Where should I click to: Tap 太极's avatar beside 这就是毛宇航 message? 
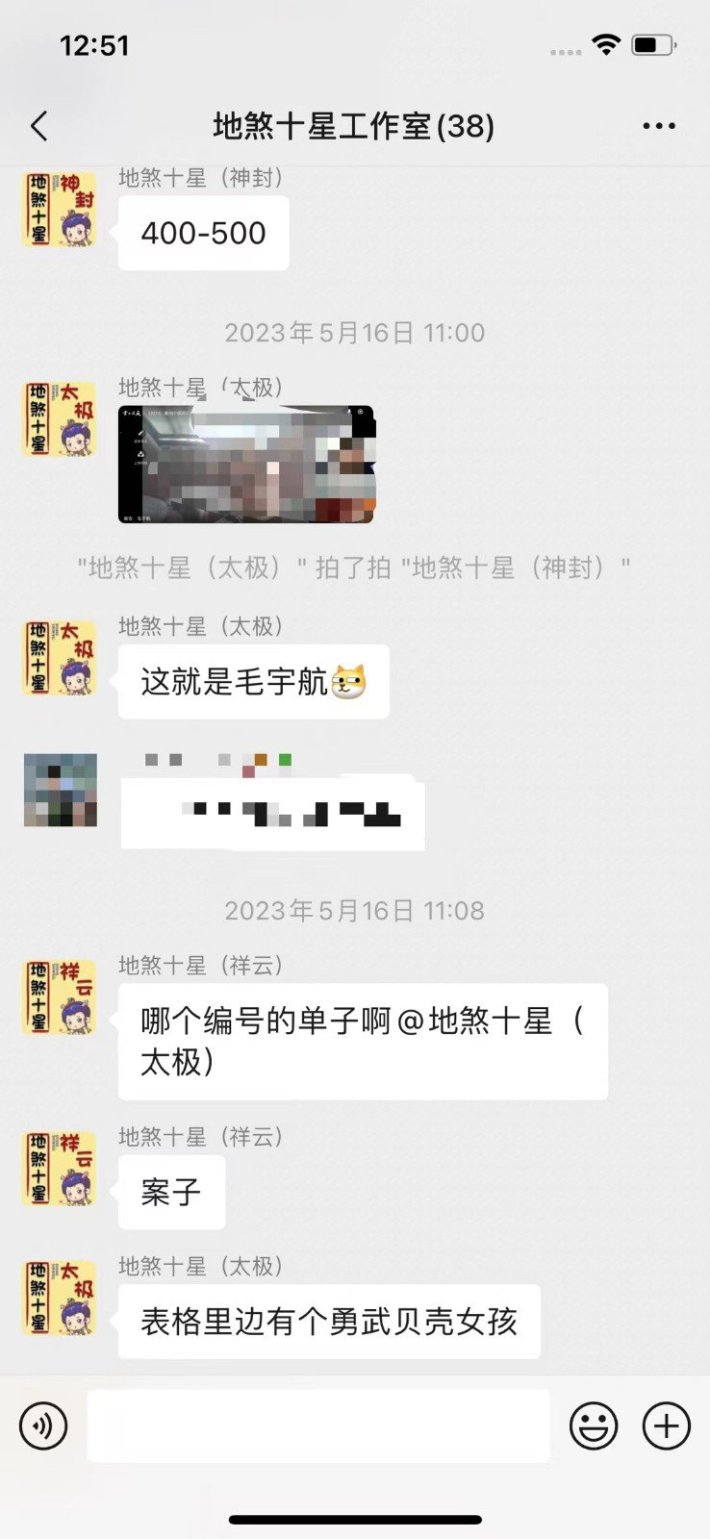coord(60,658)
